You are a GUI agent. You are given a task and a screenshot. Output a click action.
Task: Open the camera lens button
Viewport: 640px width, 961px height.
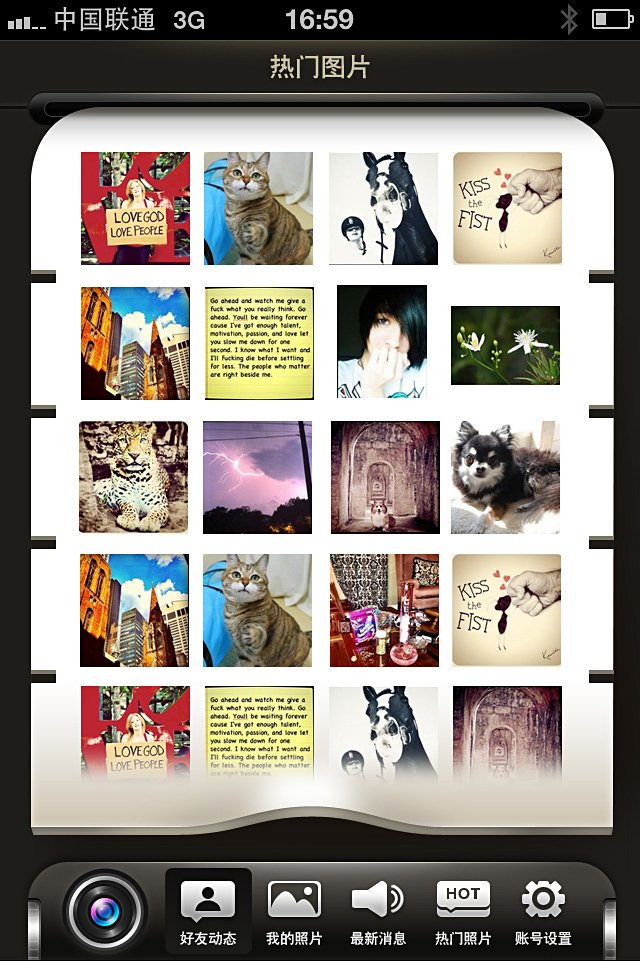[x=105, y=912]
